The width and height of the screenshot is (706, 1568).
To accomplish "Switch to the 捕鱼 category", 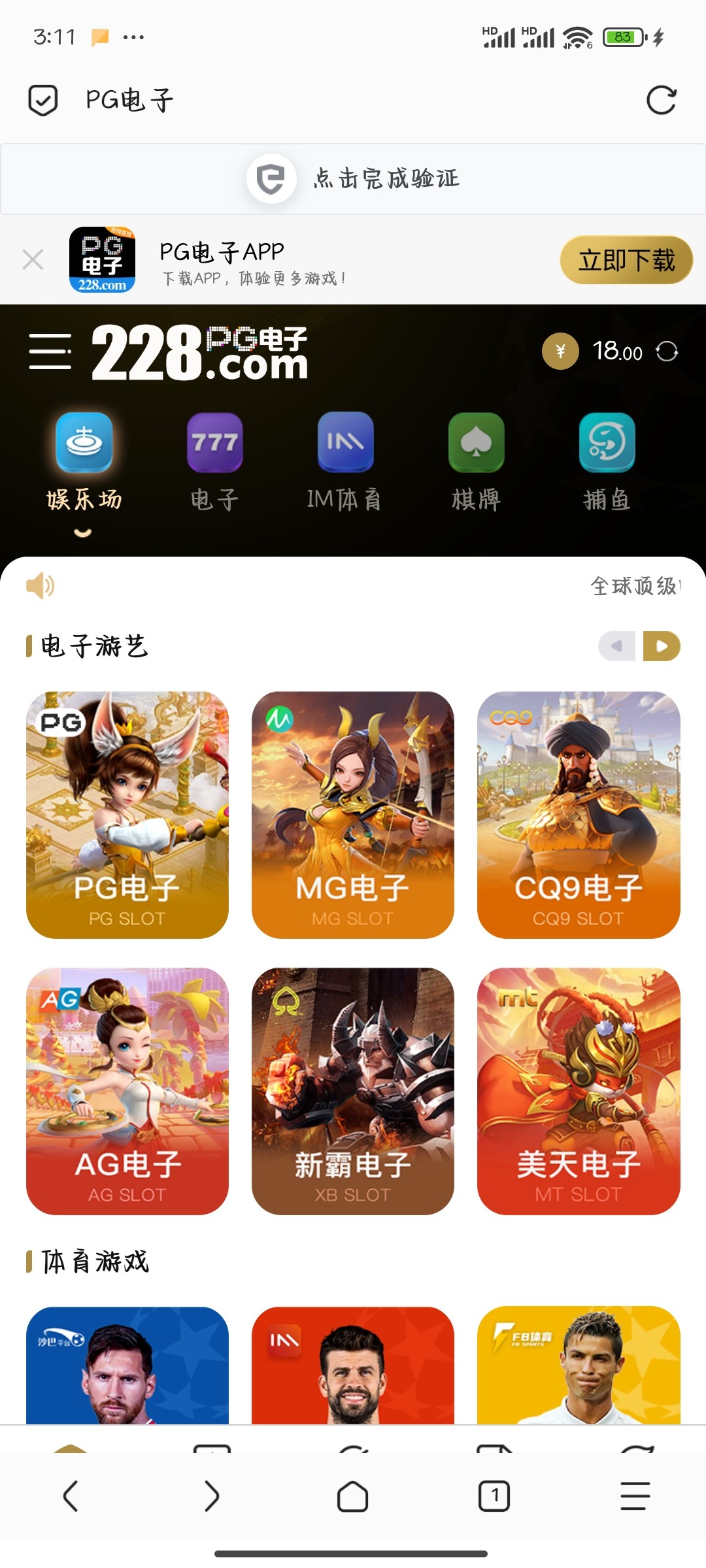I will [x=607, y=461].
